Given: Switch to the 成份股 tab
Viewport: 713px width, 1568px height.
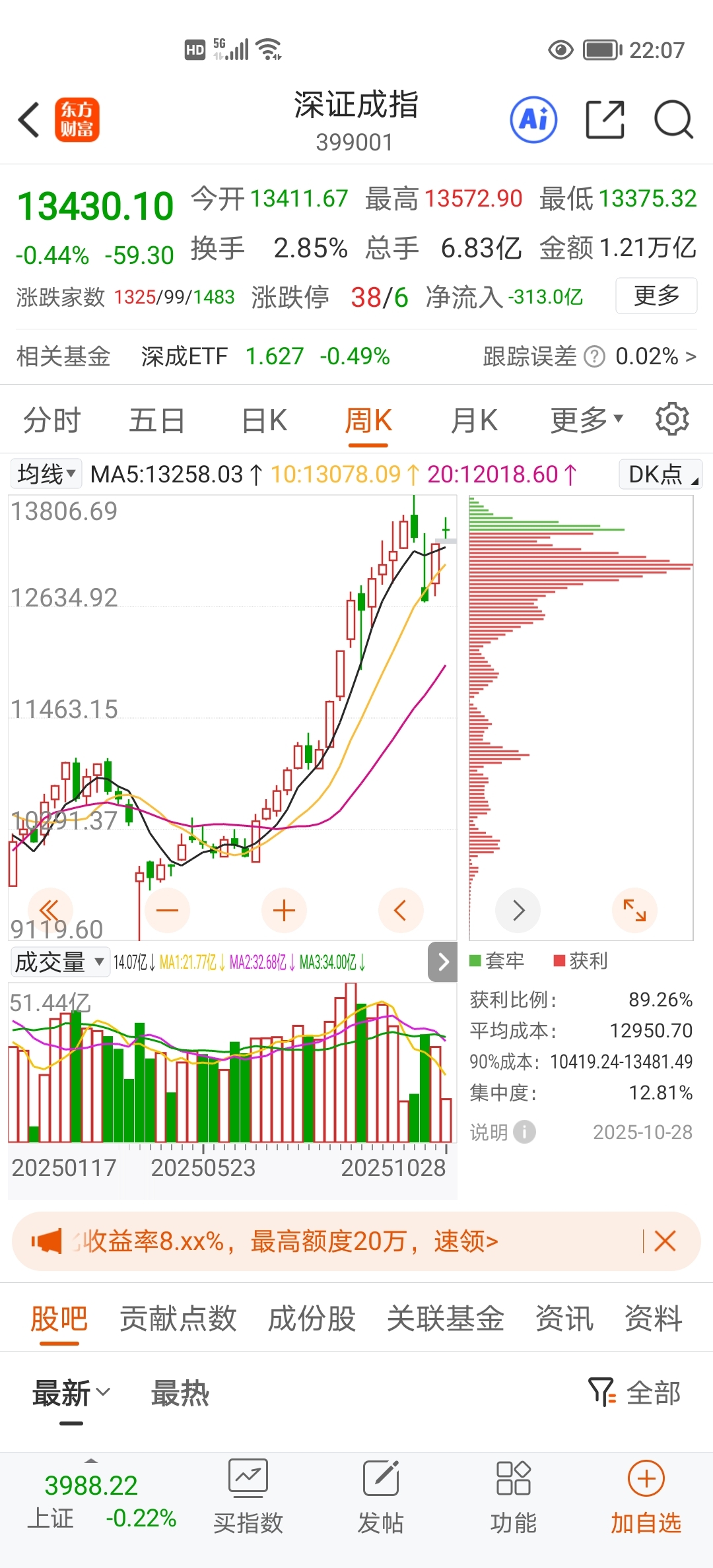Looking at the screenshot, I should 312,1319.
